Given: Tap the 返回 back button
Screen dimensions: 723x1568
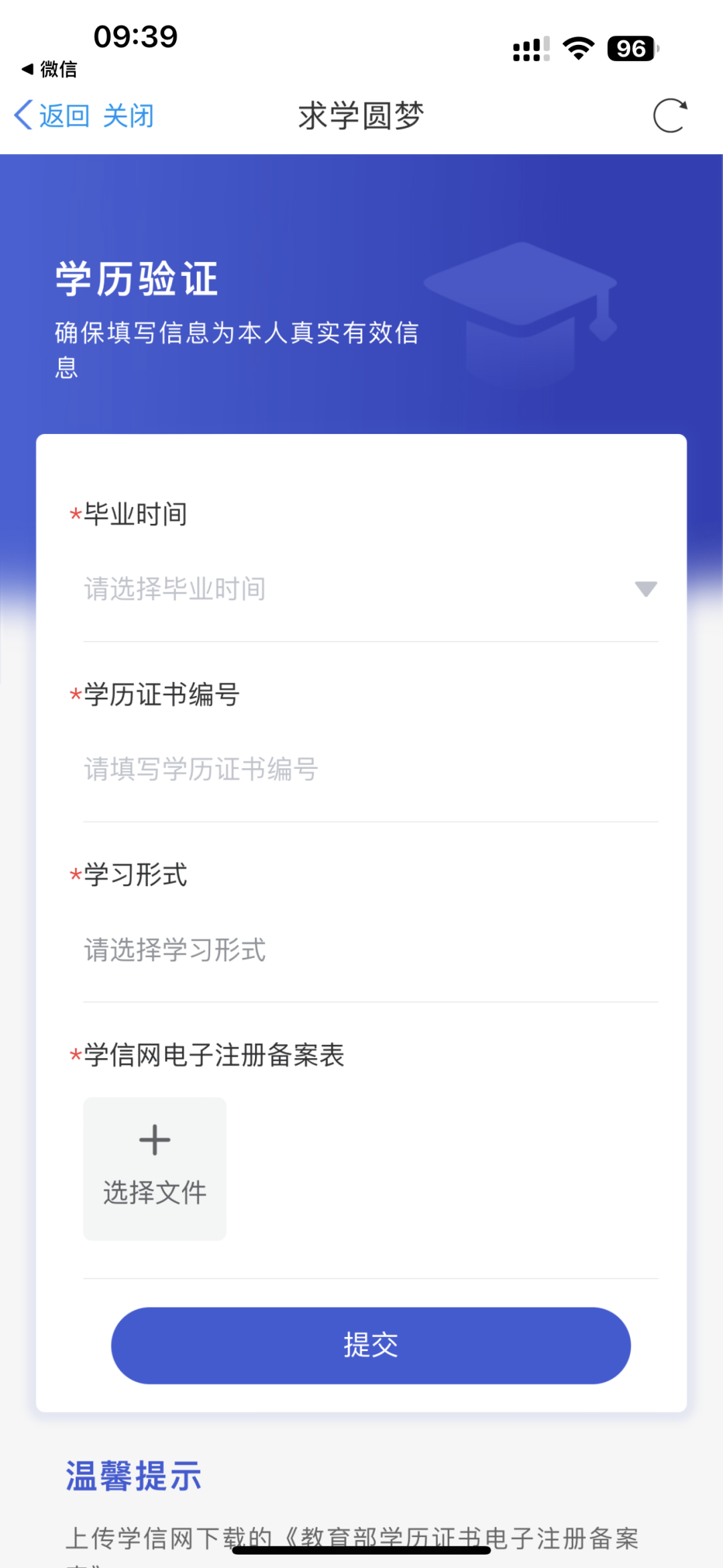Looking at the screenshot, I should [52, 116].
